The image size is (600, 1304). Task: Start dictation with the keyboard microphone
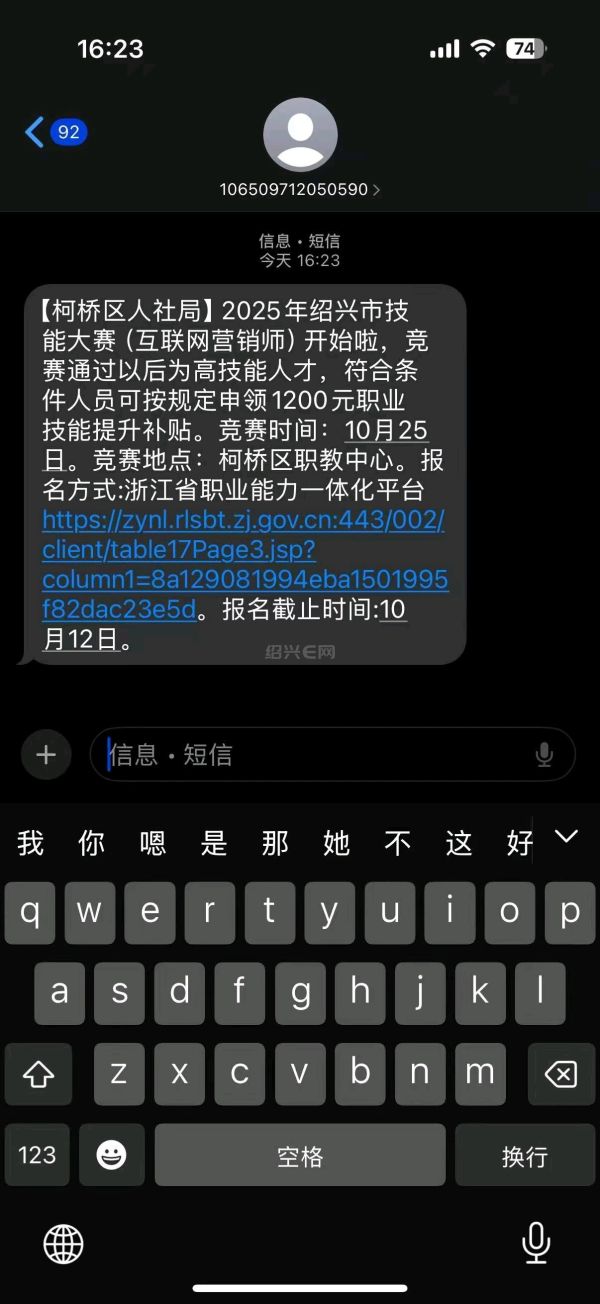coord(536,1243)
